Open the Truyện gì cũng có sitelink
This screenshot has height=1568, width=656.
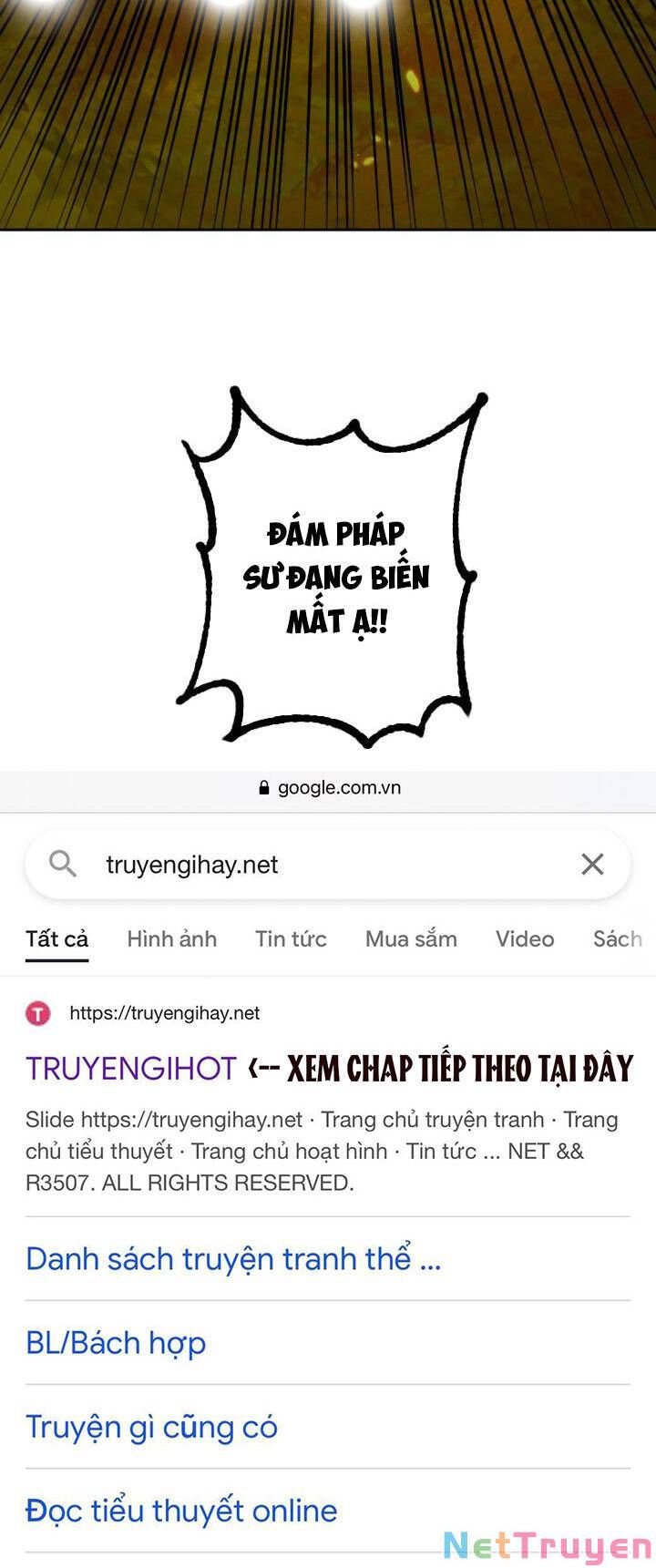point(152,1427)
